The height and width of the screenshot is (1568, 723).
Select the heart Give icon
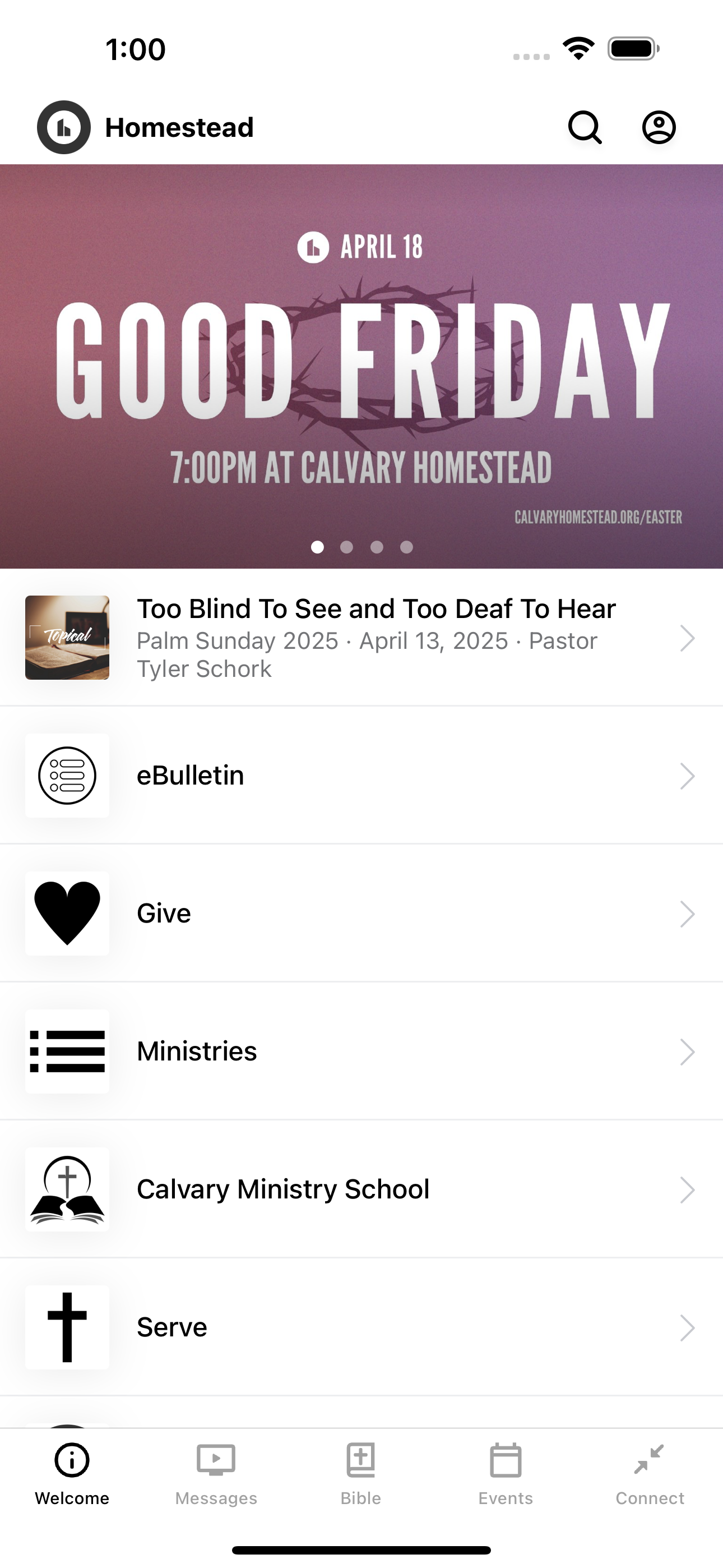coord(67,913)
